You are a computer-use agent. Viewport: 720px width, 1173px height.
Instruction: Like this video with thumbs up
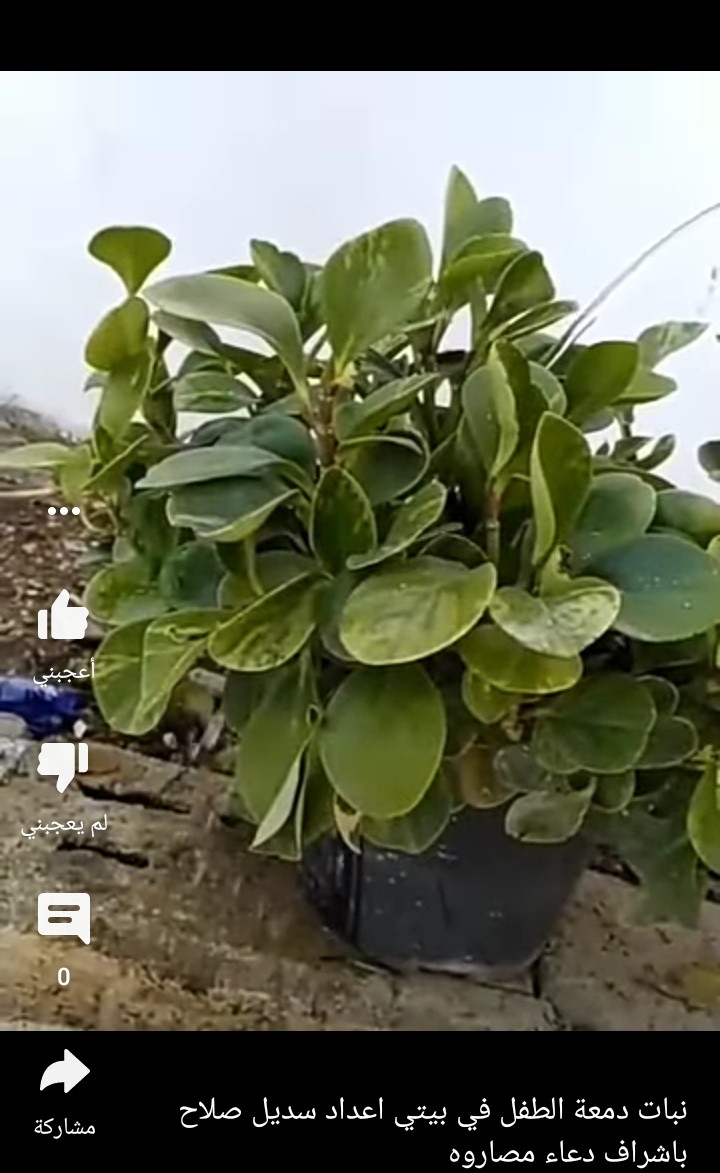[63, 616]
